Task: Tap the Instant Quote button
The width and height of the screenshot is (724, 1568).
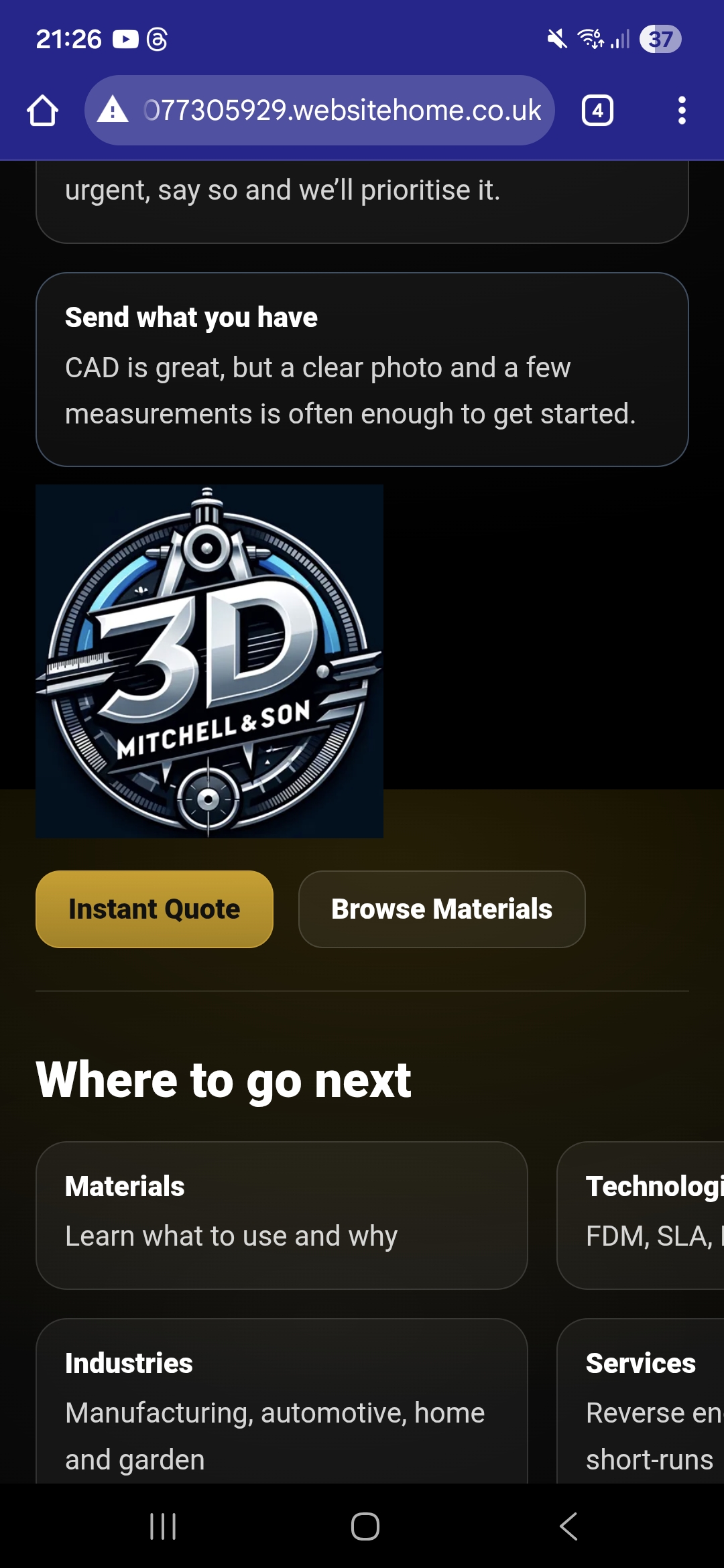Action: coord(154,909)
